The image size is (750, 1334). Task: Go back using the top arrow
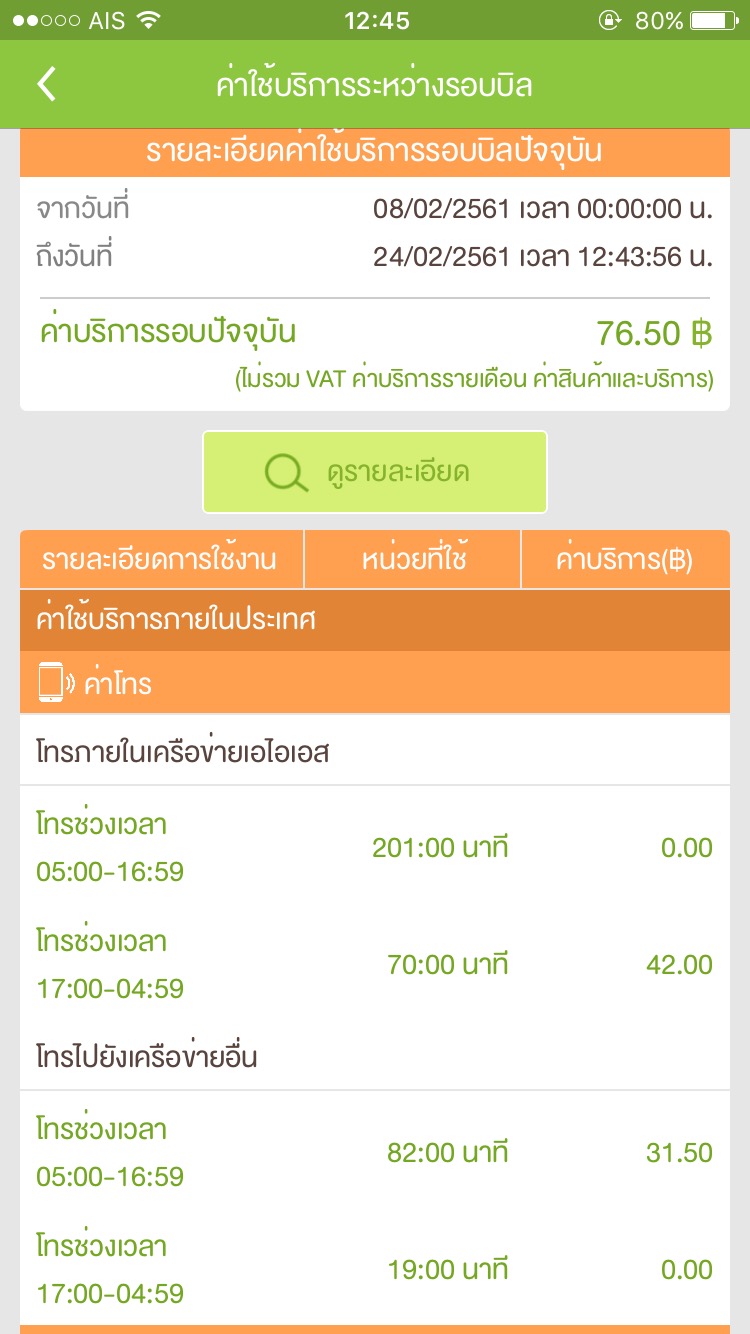point(46,84)
